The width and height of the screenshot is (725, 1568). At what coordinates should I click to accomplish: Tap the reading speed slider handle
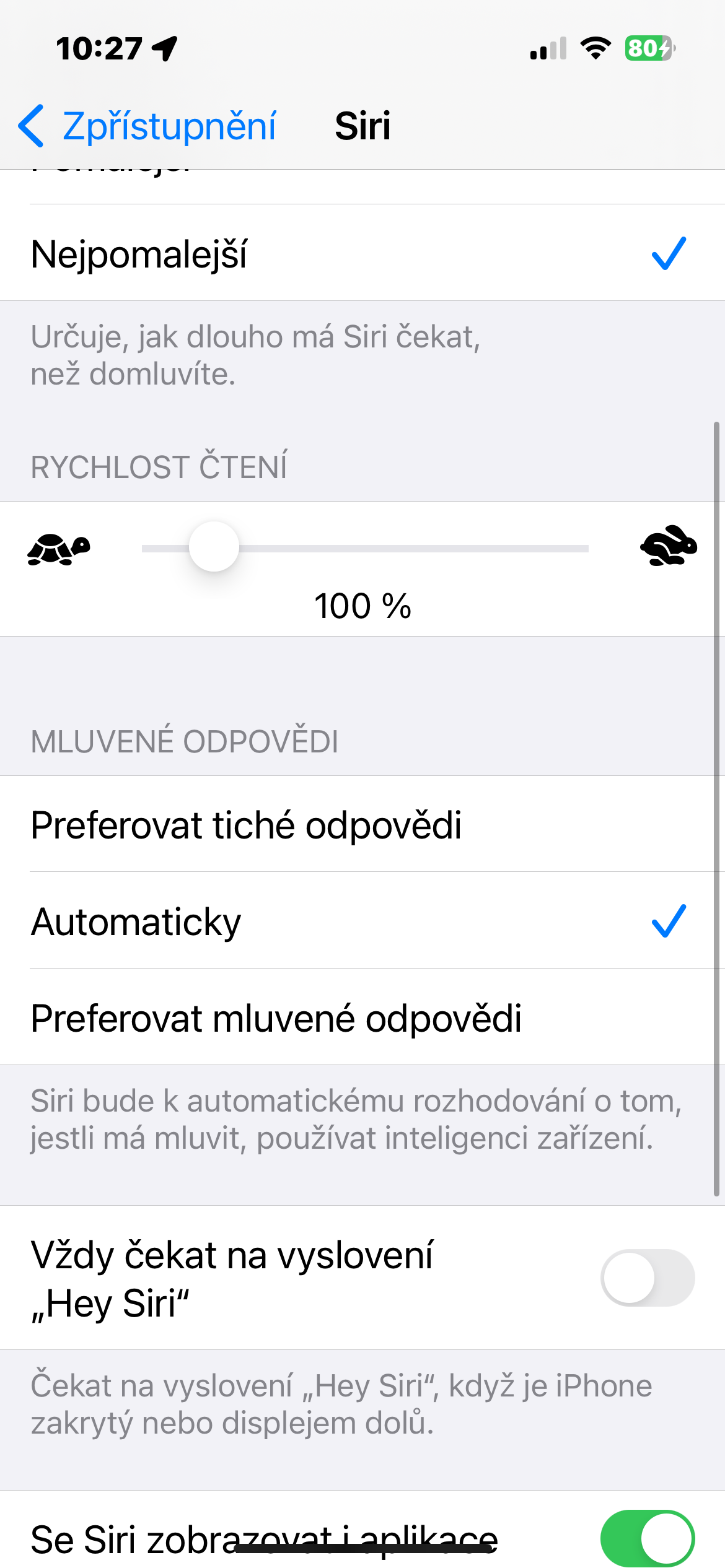tap(214, 547)
